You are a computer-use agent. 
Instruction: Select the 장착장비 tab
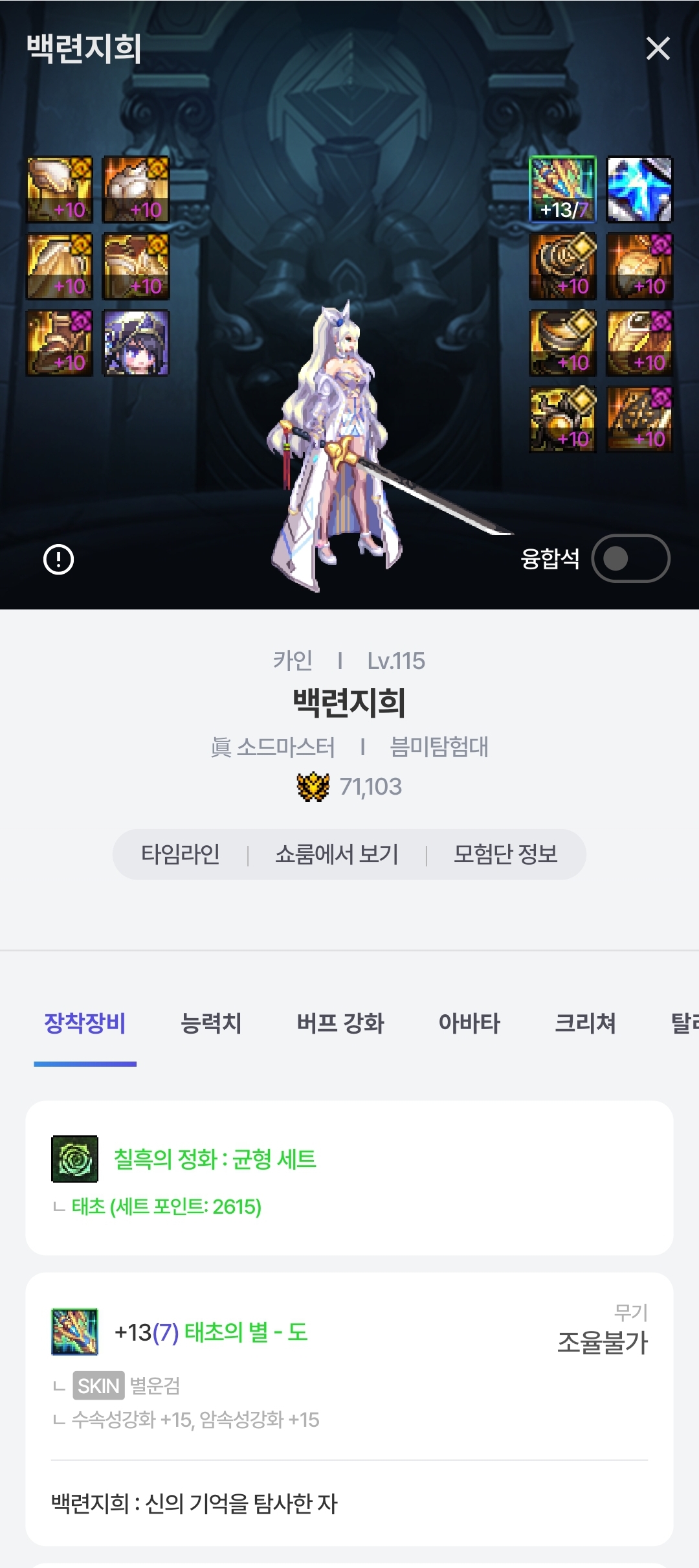pos(85,1023)
